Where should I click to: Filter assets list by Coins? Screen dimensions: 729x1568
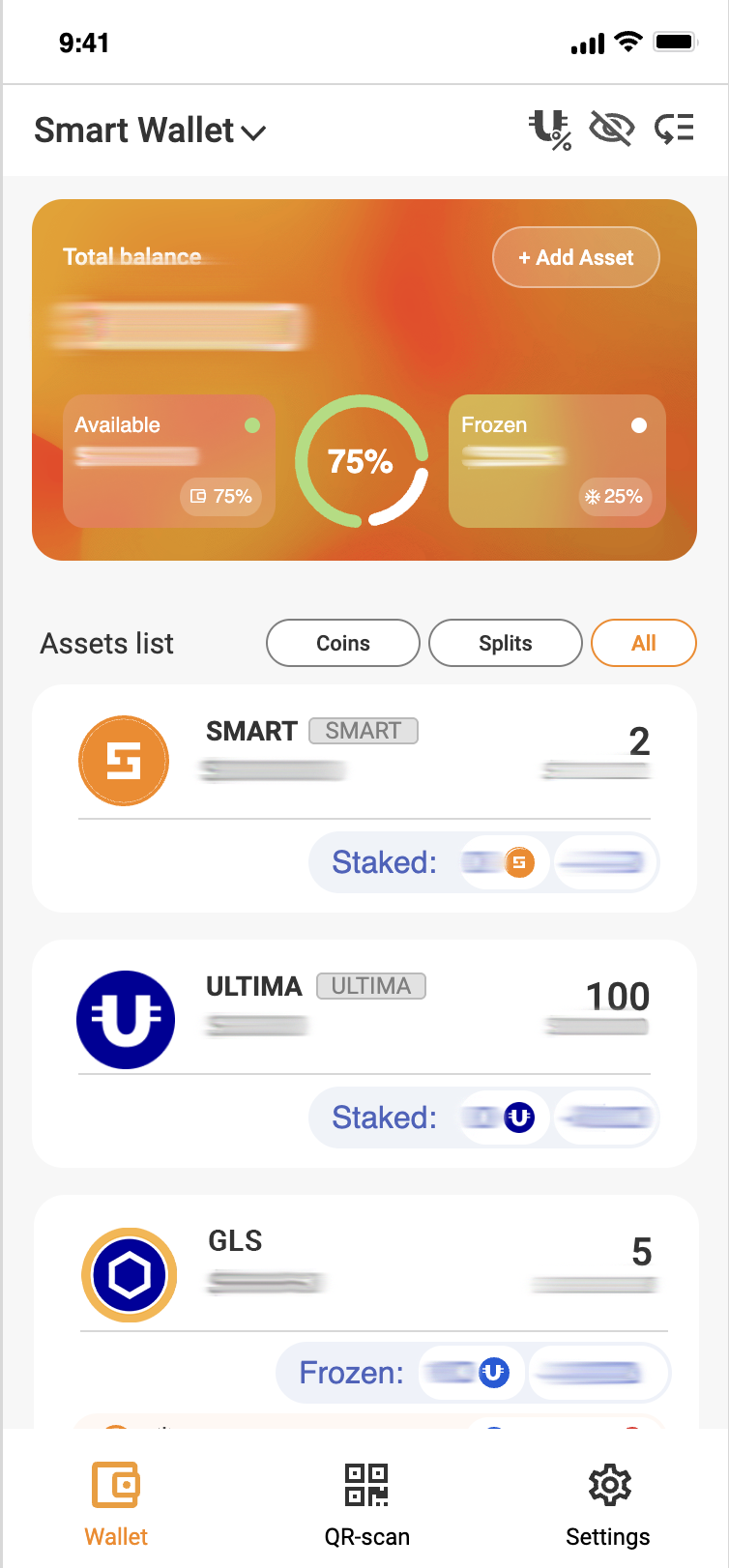[x=343, y=643]
